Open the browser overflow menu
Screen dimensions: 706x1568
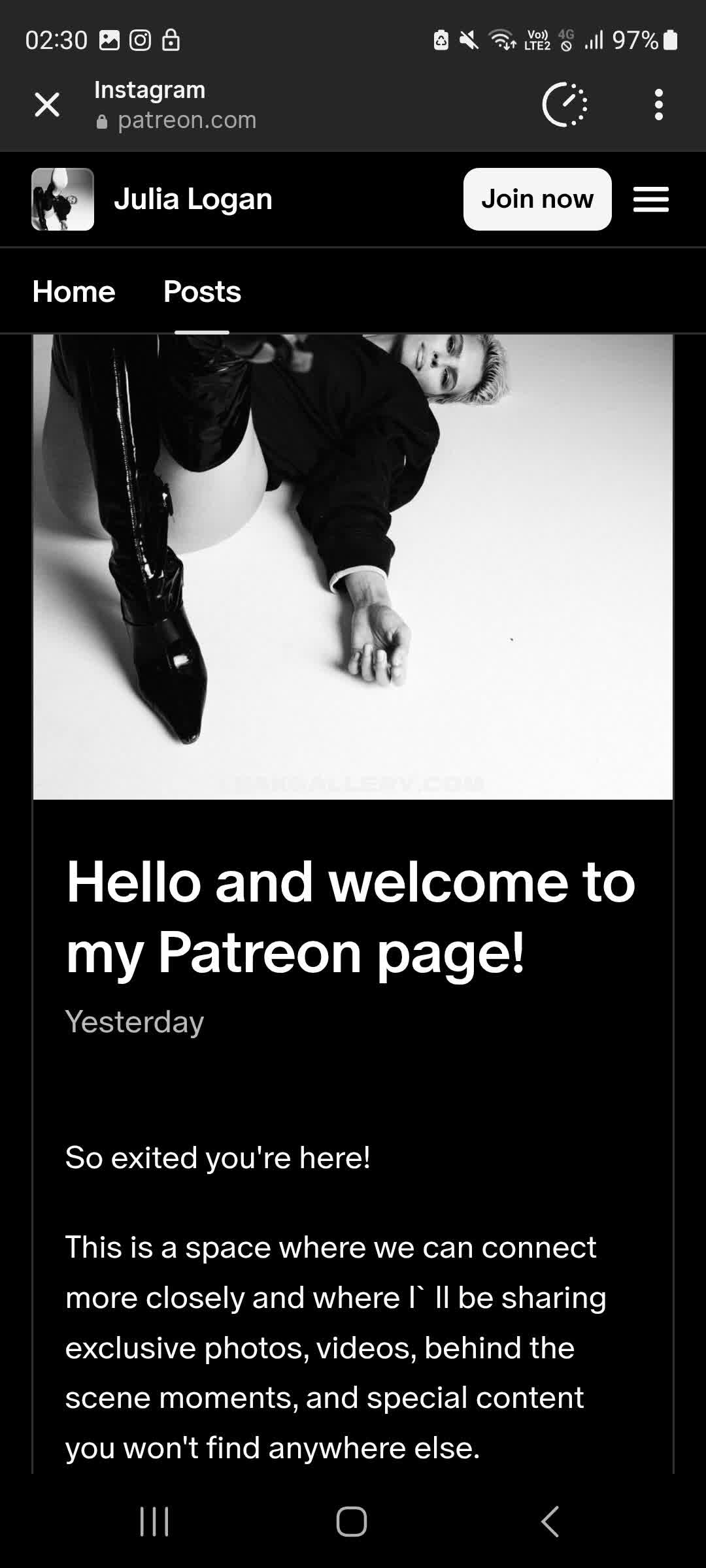tap(658, 105)
